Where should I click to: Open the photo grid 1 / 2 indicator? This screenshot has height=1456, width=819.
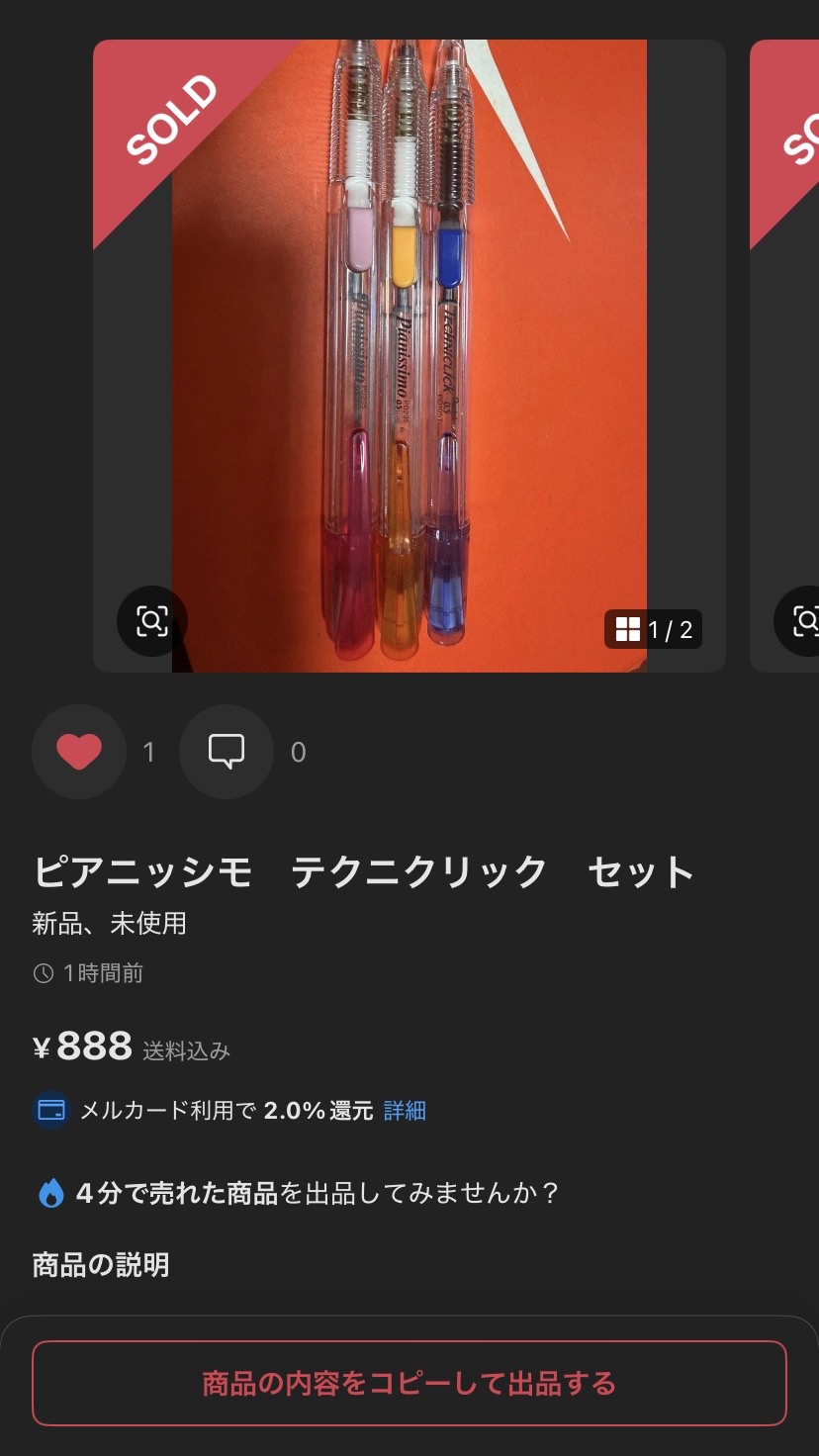coord(654,629)
